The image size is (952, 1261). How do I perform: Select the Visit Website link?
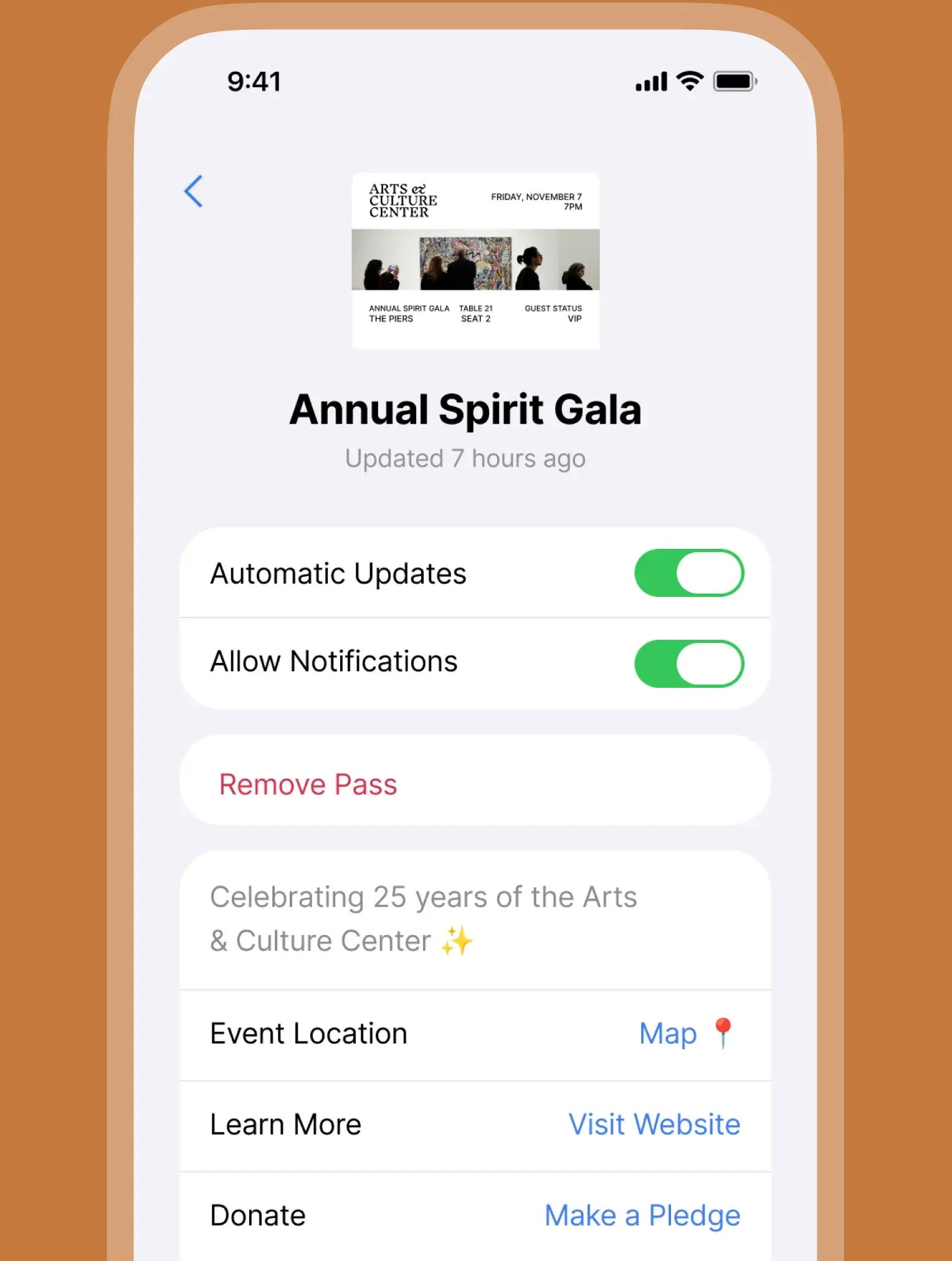pyautogui.click(x=654, y=1125)
